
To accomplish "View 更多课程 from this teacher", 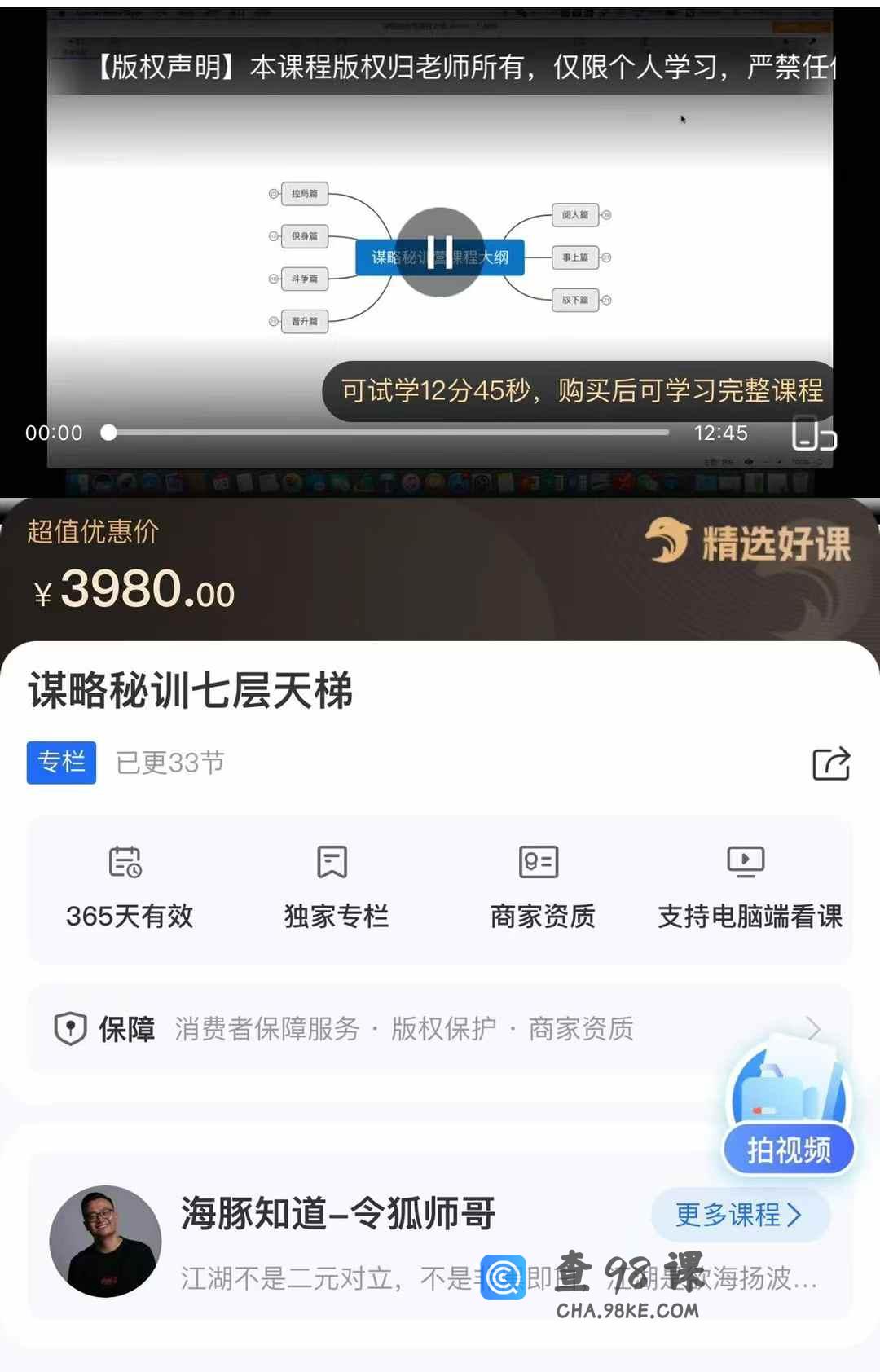I will (x=739, y=1215).
